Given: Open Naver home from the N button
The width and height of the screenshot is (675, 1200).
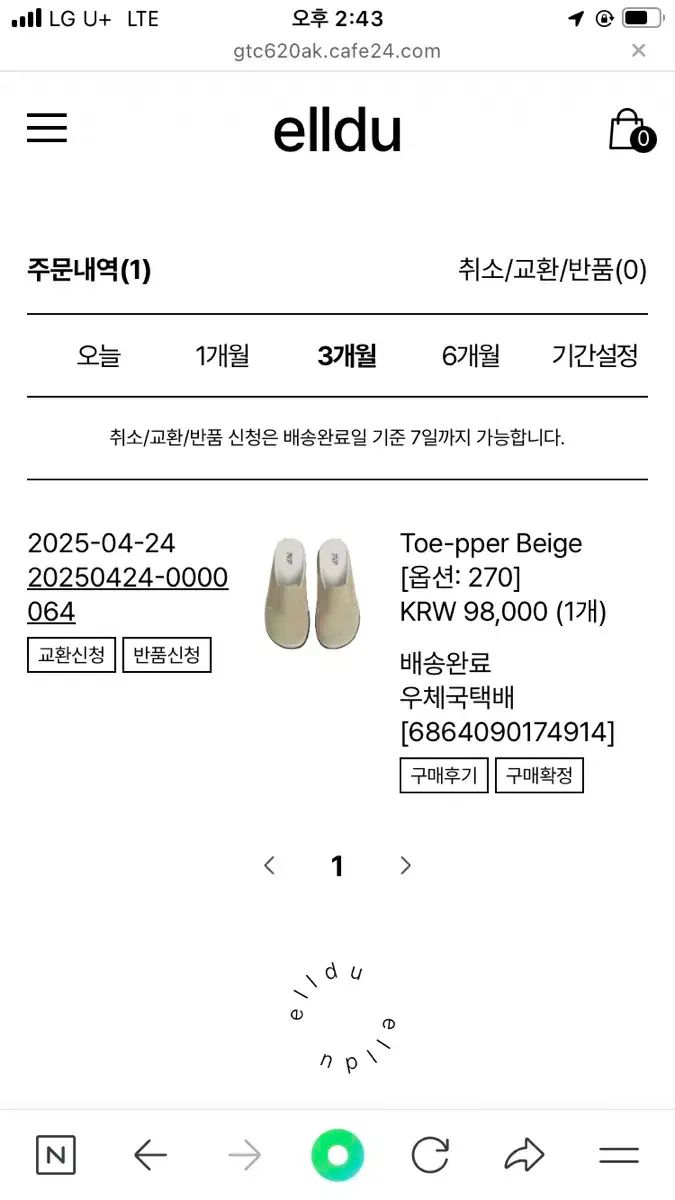Looking at the screenshot, I should [56, 1156].
